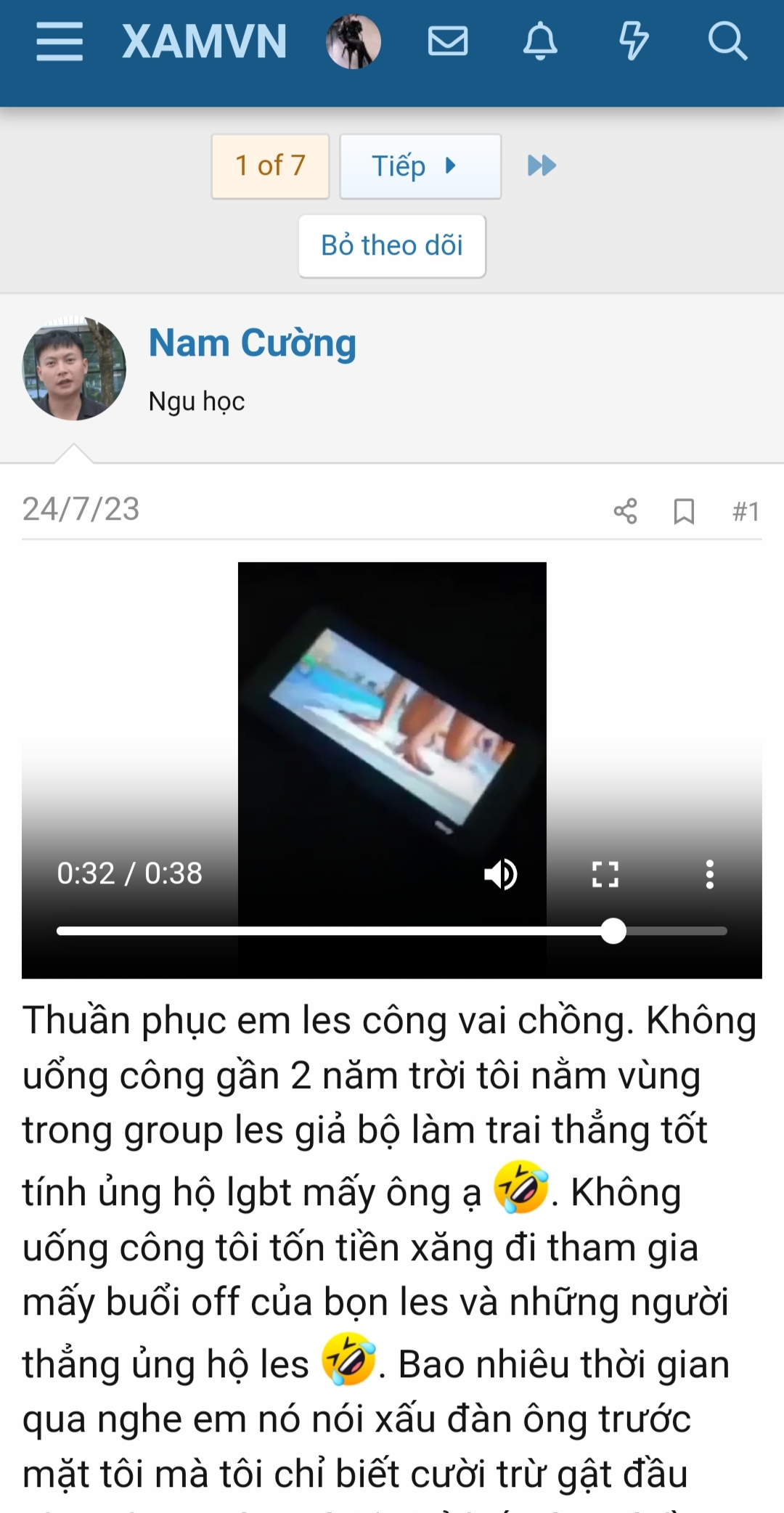Open the lightning bolt what's new
This screenshot has width=784, height=1513.
click(x=633, y=41)
